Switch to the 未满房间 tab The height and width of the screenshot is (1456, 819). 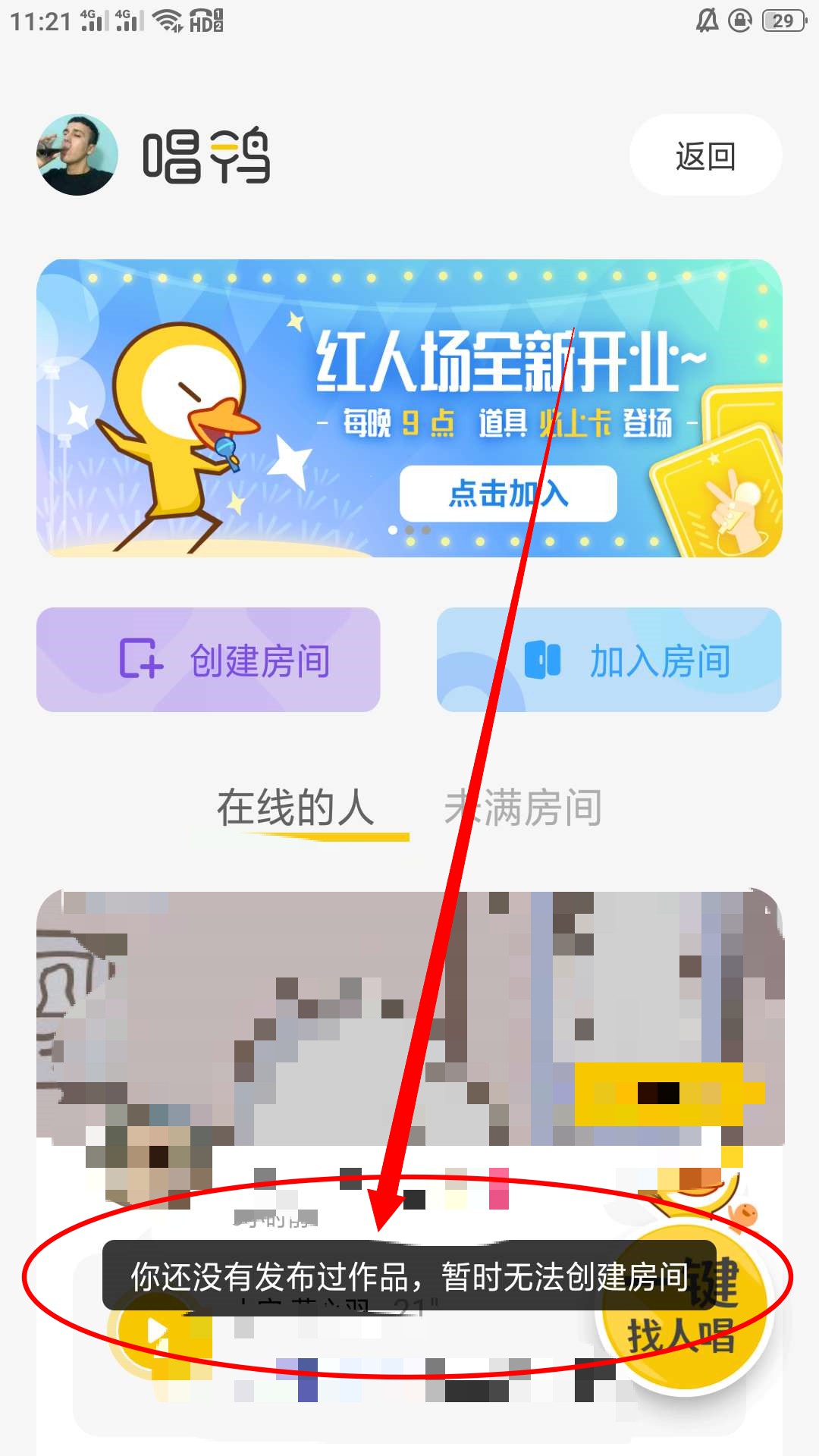click(523, 808)
